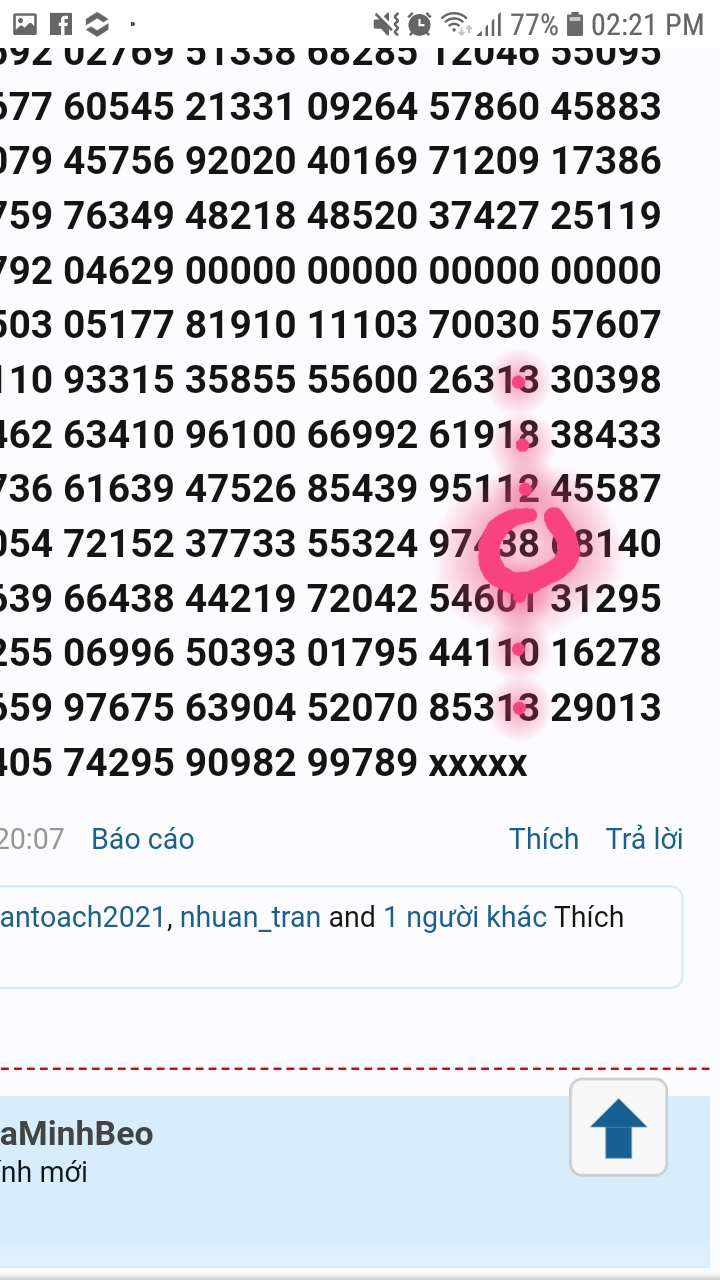Open the MinhBeo user profile
720x1280 pixels.
coord(76,1134)
